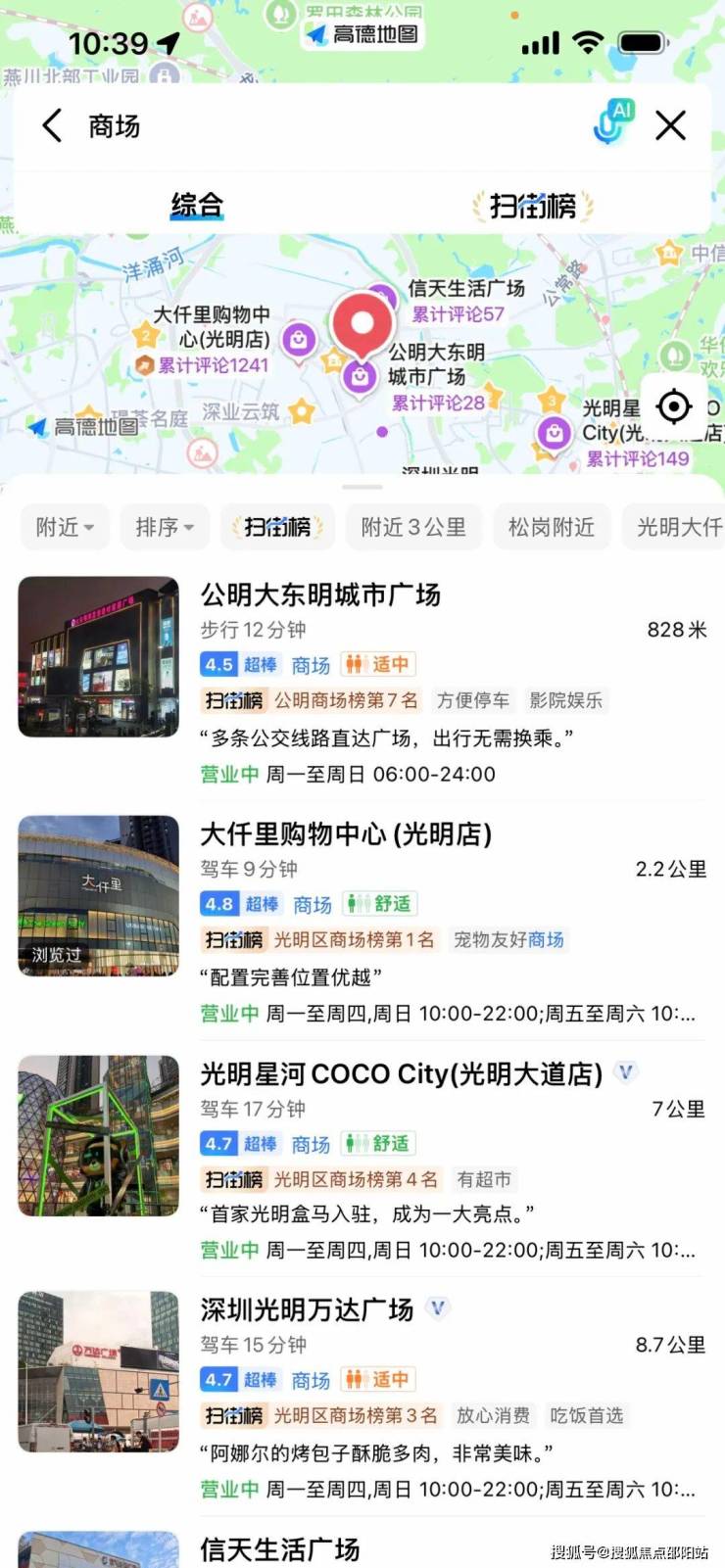Activate the AI voice assistant microphone

[x=613, y=122]
